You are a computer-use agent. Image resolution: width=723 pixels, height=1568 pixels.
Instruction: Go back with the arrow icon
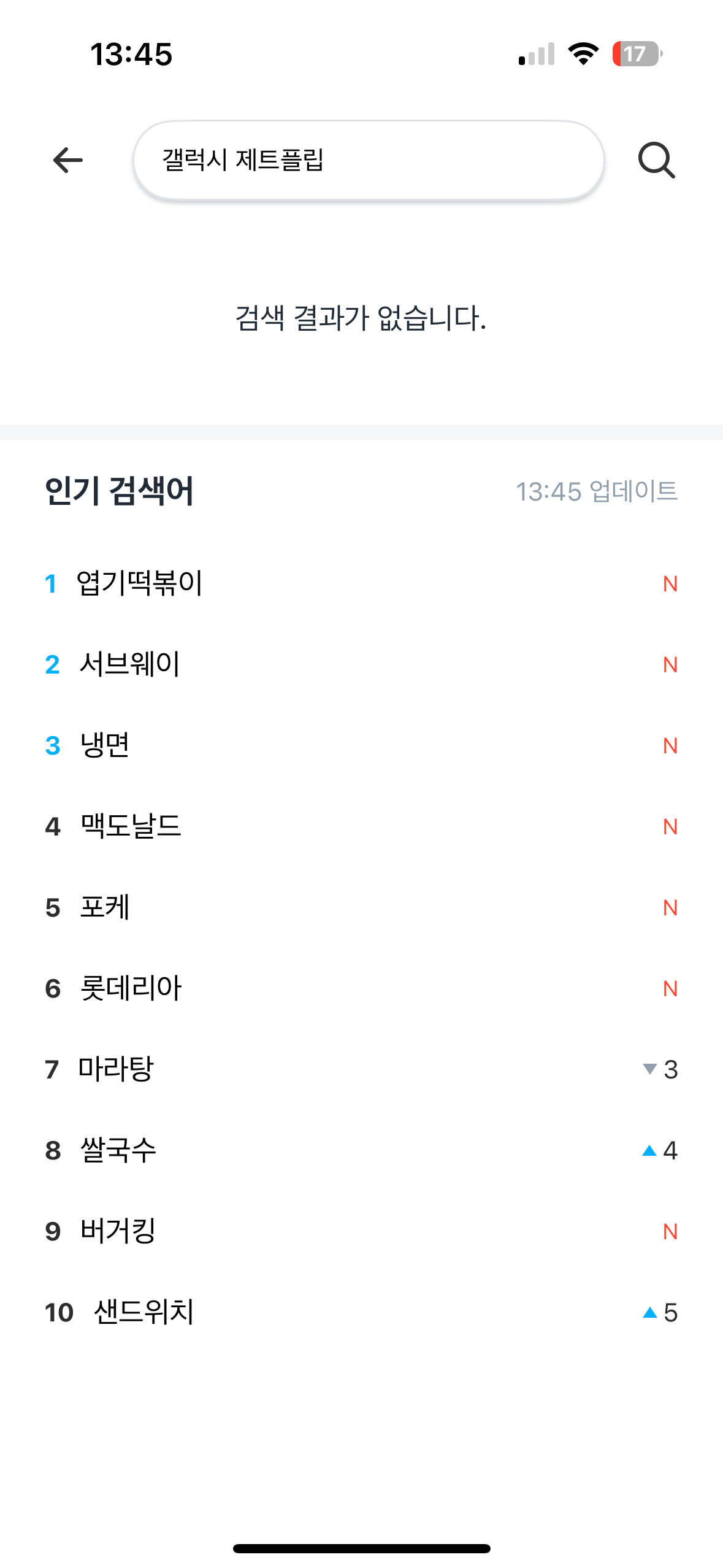pyautogui.click(x=67, y=160)
